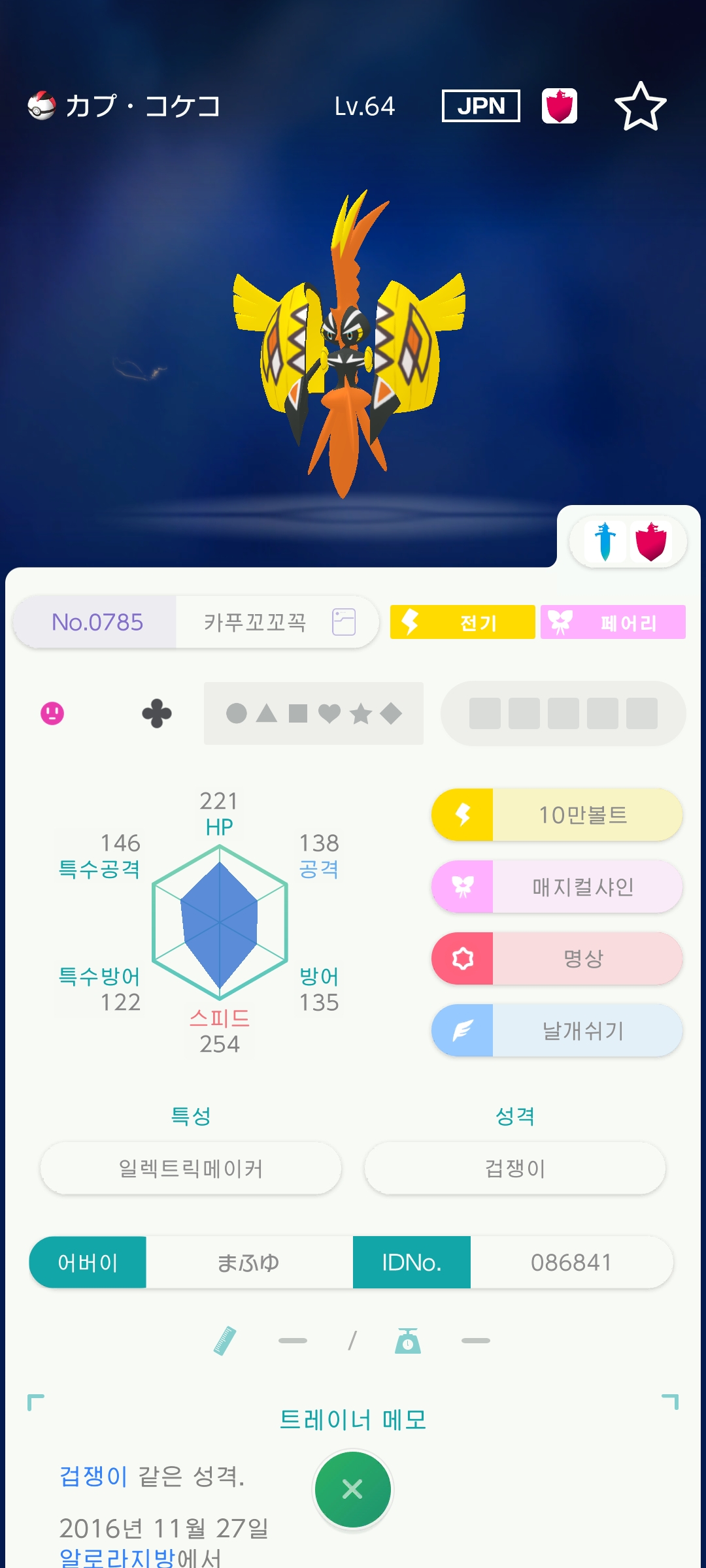706x1568 pixels.
Task: Mark this Pokémon as favorite with star
Action: [x=640, y=106]
